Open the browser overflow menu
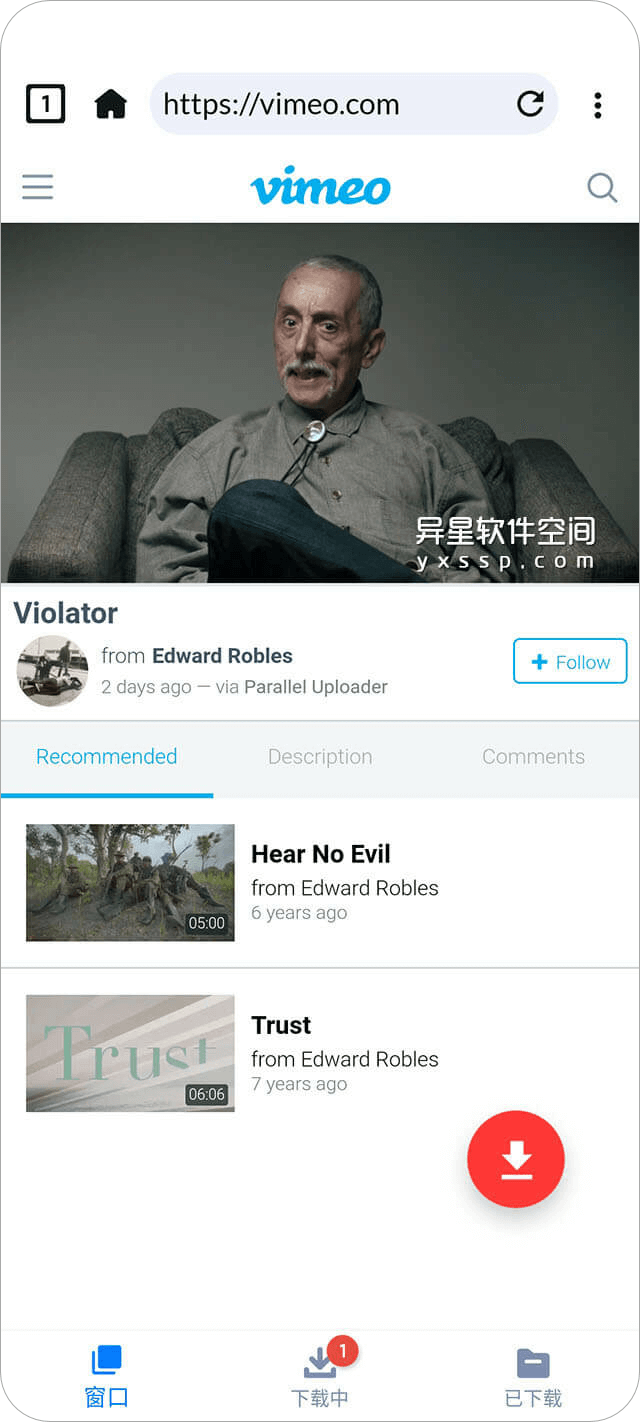Viewport: 640px width, 1422px height. point(597,104)
